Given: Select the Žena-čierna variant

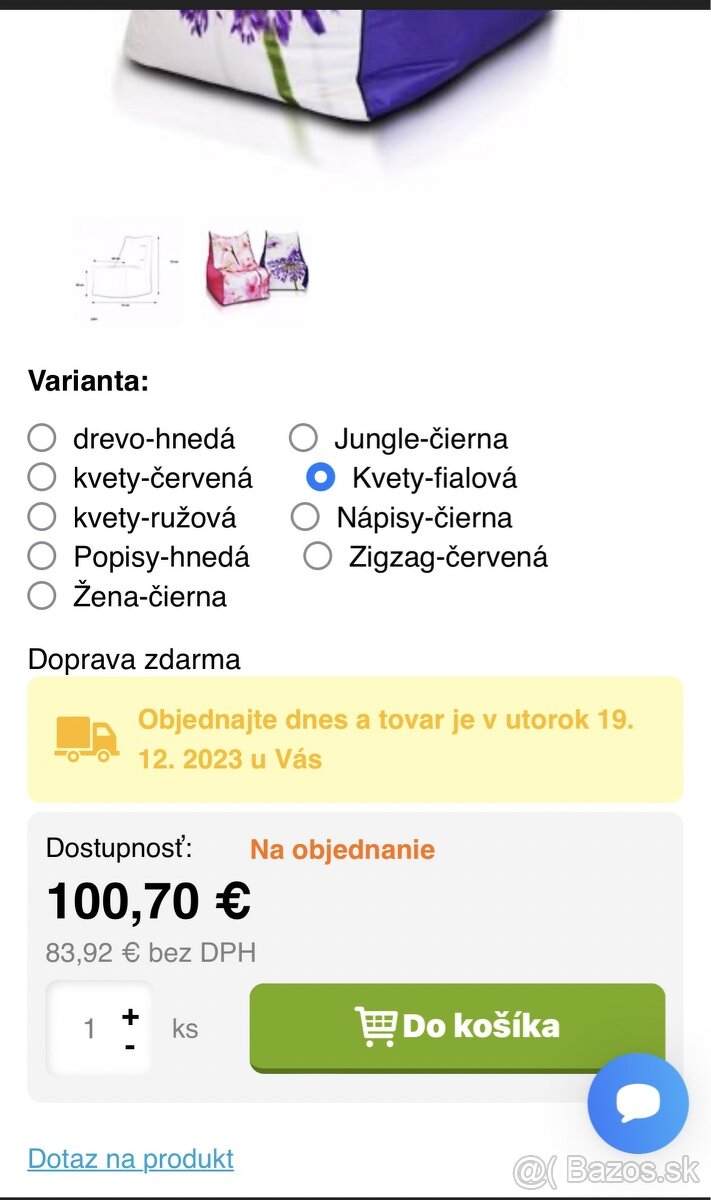Looking at the screenshot, I should point(42,596).
